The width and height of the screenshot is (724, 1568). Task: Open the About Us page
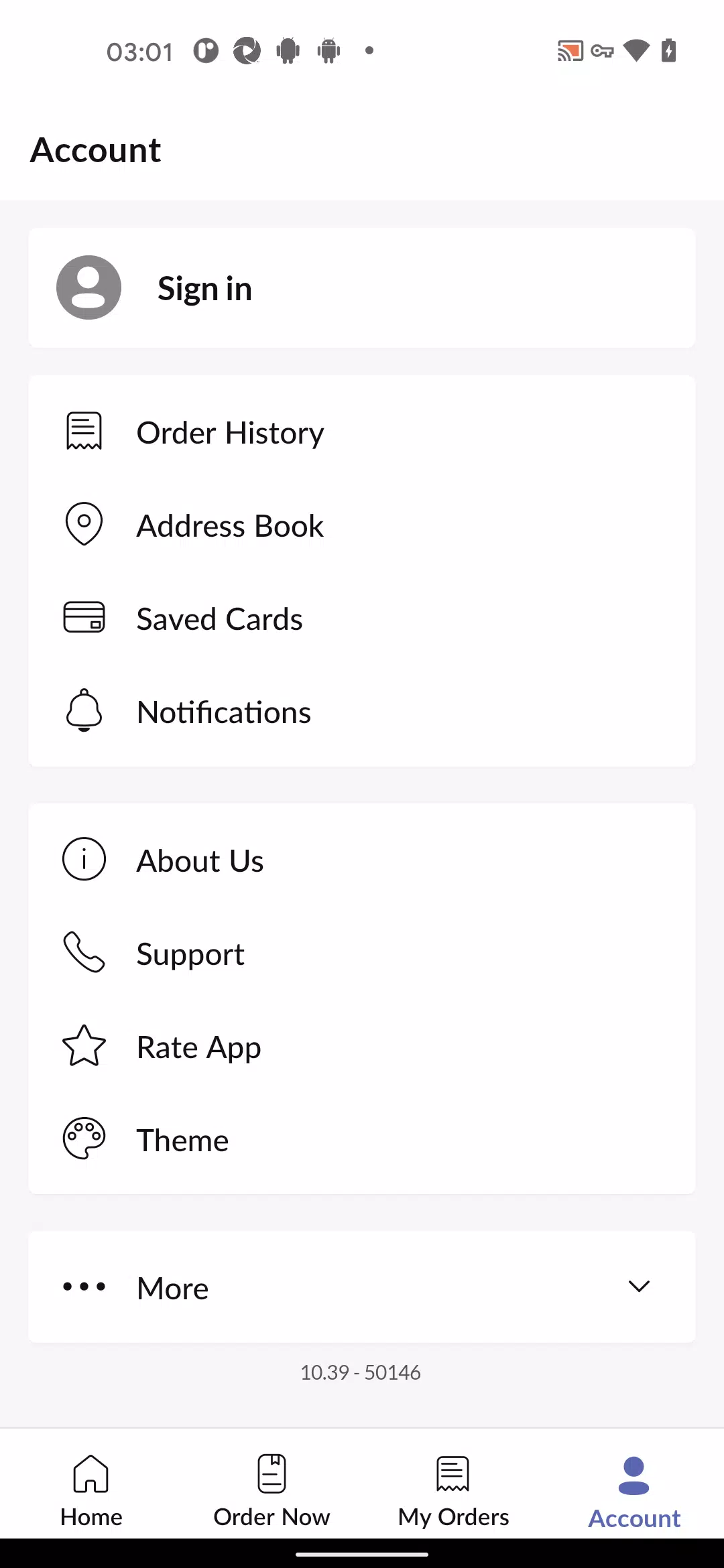point(200,861)
